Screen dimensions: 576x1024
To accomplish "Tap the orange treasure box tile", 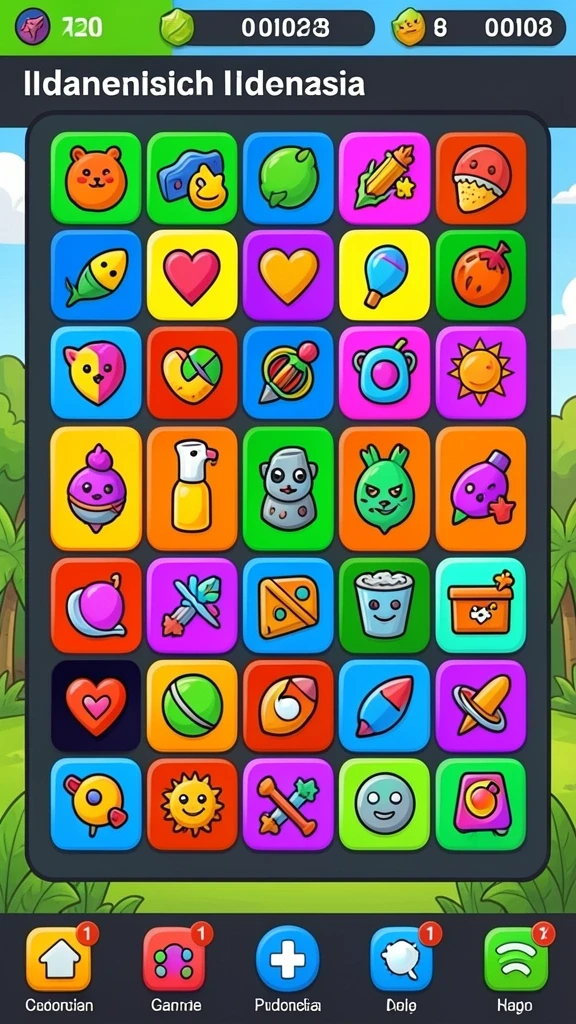I will [x=481, y=605].
